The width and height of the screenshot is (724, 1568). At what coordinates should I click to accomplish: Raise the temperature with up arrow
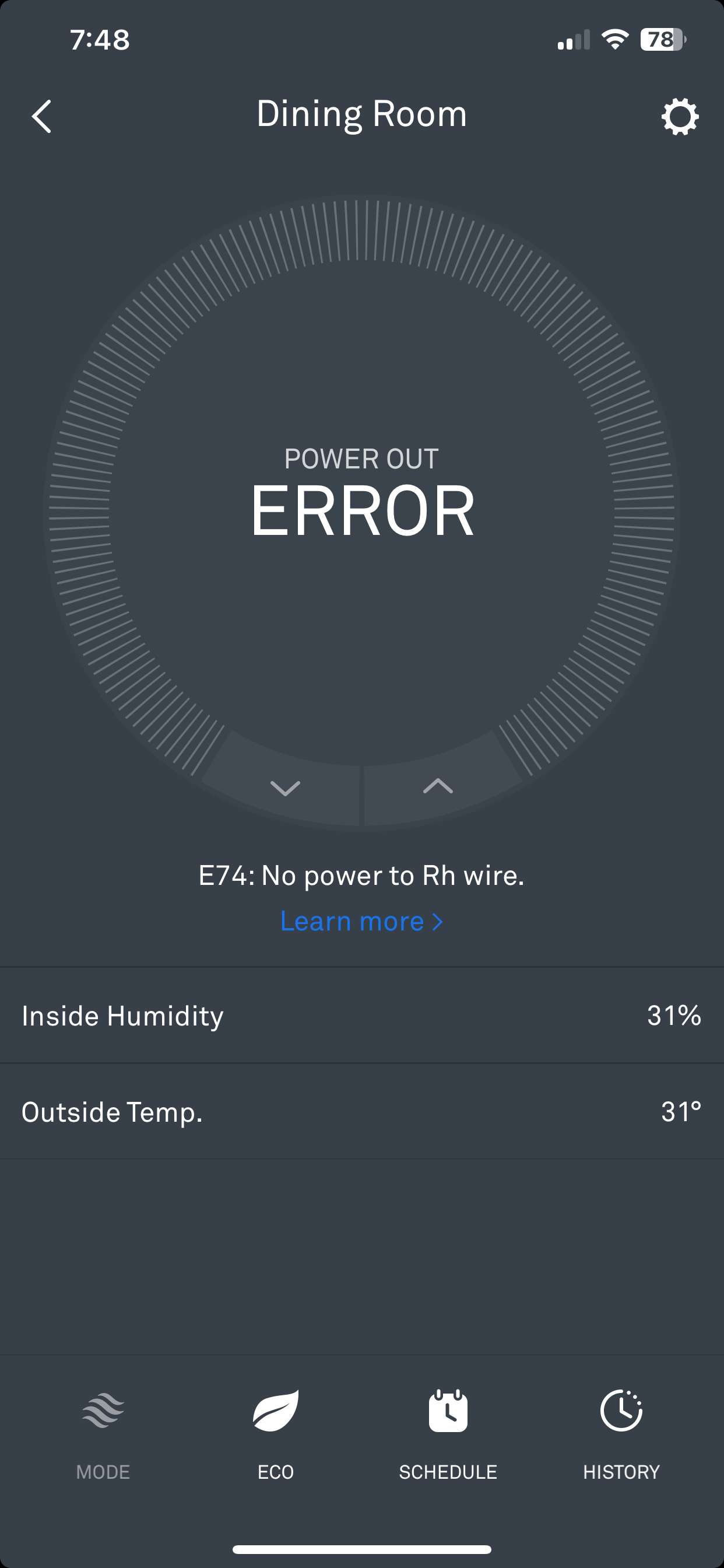pos(437,786)
